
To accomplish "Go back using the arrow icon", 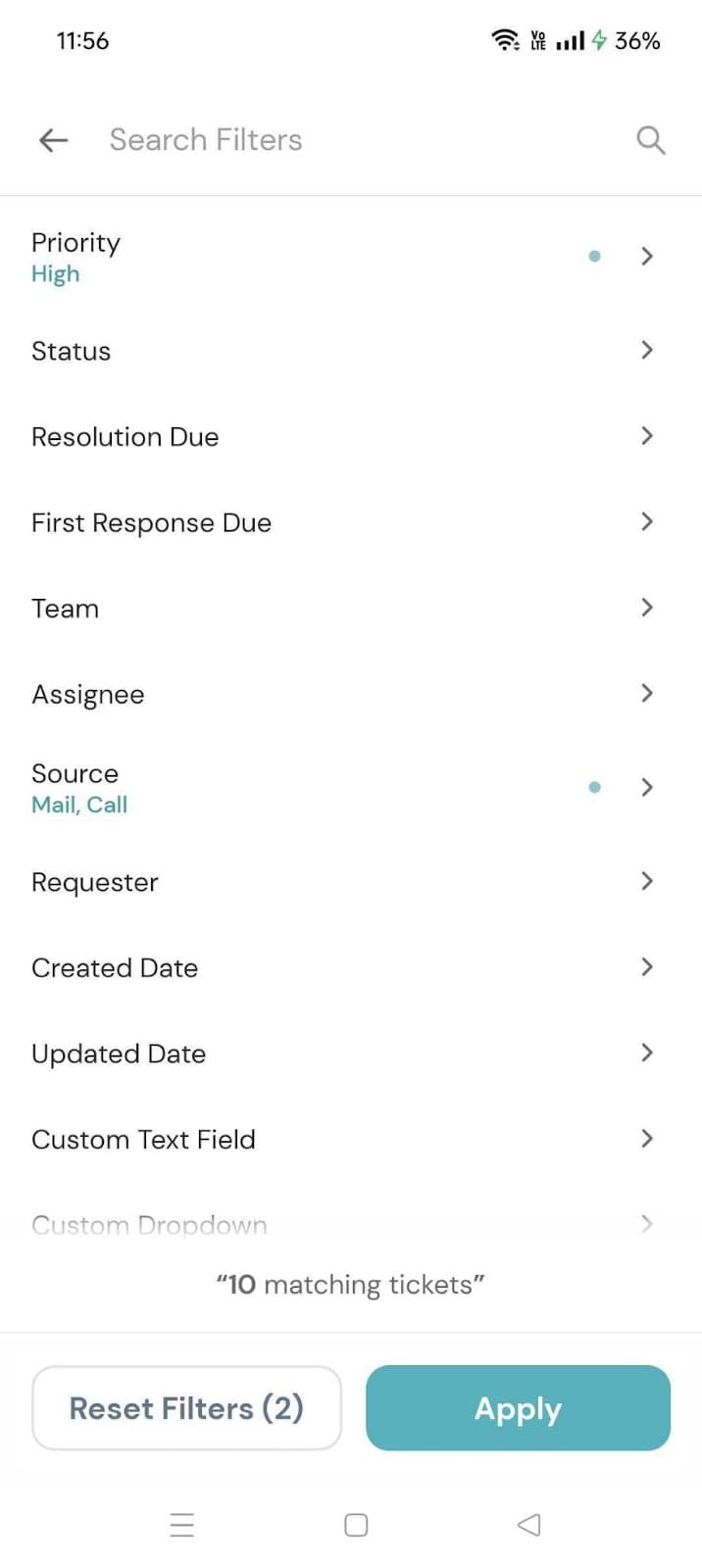I will pos(54,140).
